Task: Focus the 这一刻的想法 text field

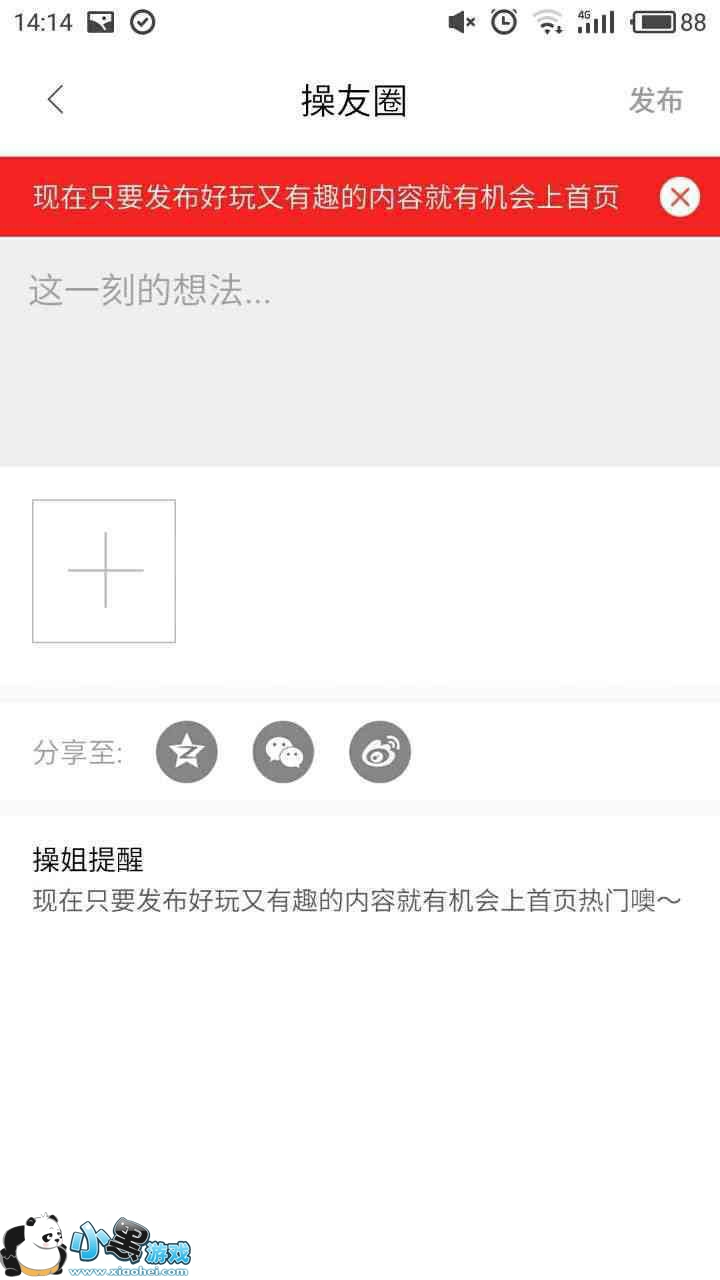Action: click(360, 350)
